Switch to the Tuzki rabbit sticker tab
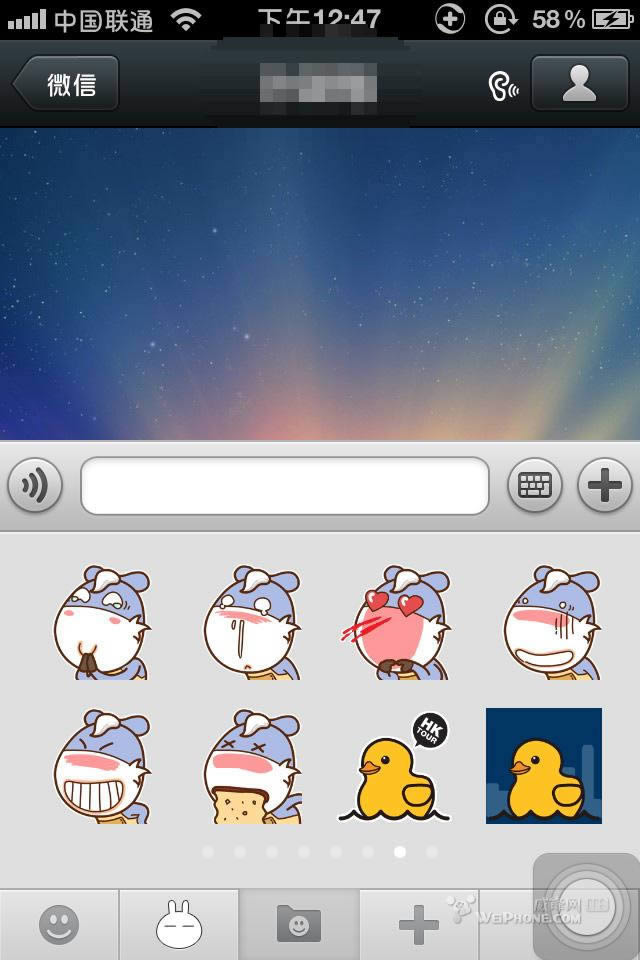The width and height of the screenshot is (640, 960). click(x=179, y=925)
